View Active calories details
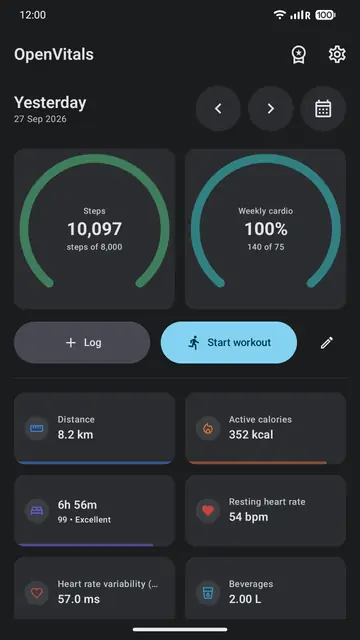Screen dimensions: 360x640 pos(266,428)
